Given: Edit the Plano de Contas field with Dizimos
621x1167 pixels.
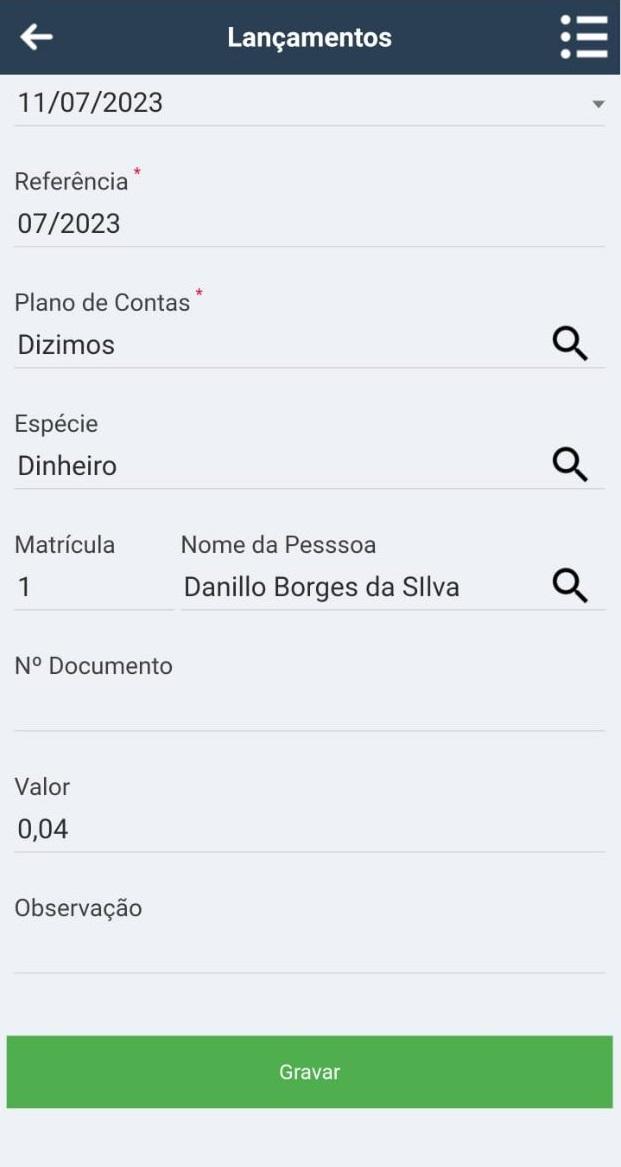Looking at the screenshot, I should click(x=279, y=345).
